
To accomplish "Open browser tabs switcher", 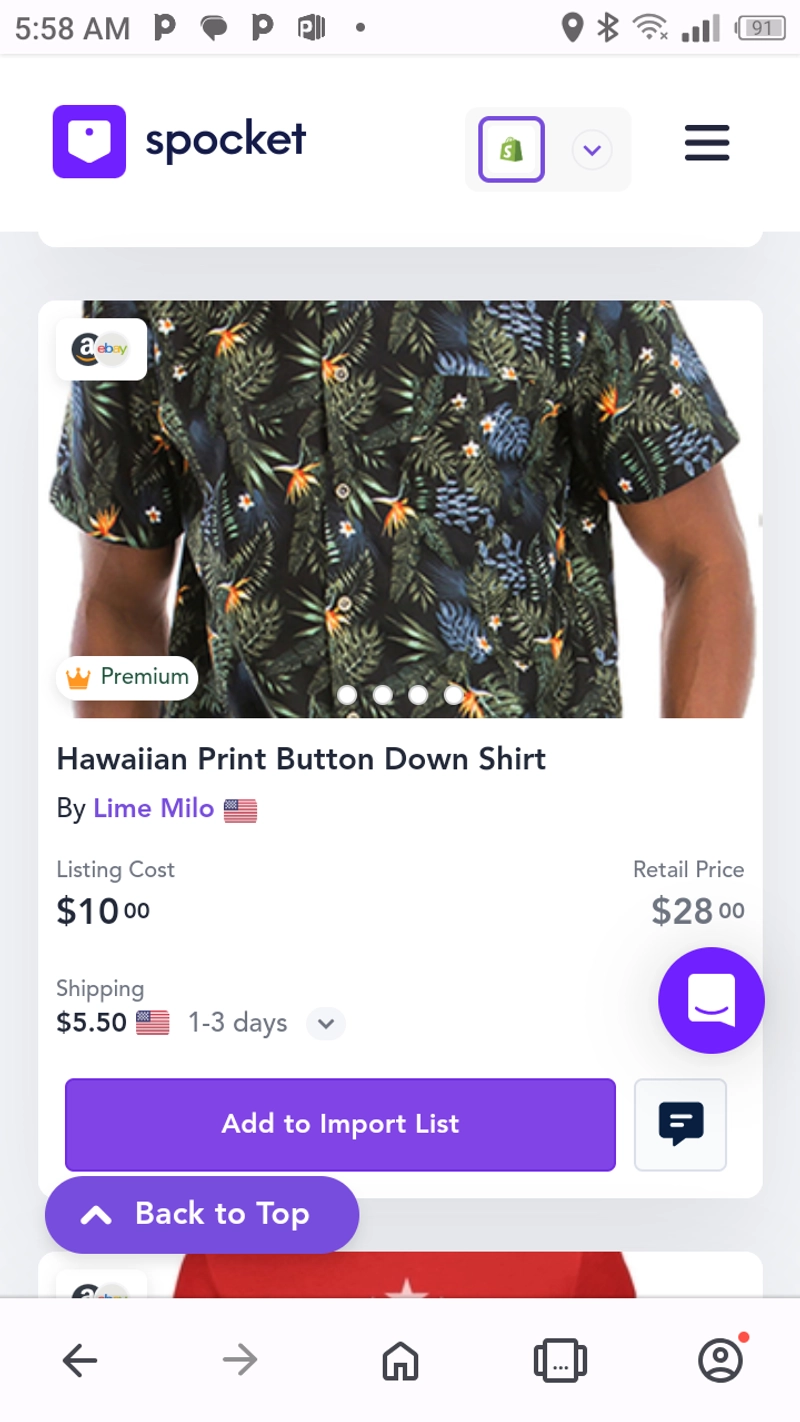I will coord(560,1360).
